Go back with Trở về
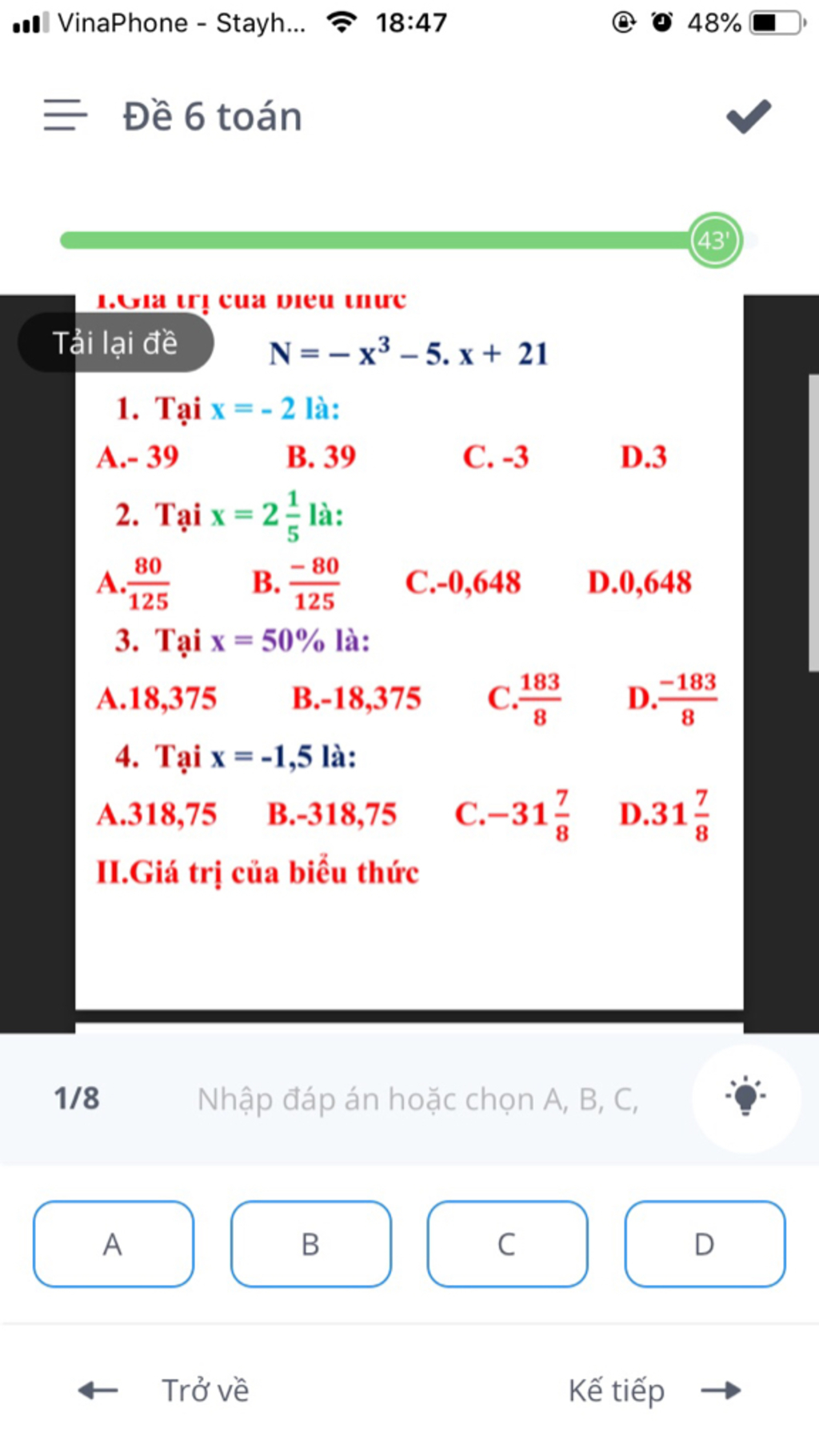 click(x=164, y=1390)
